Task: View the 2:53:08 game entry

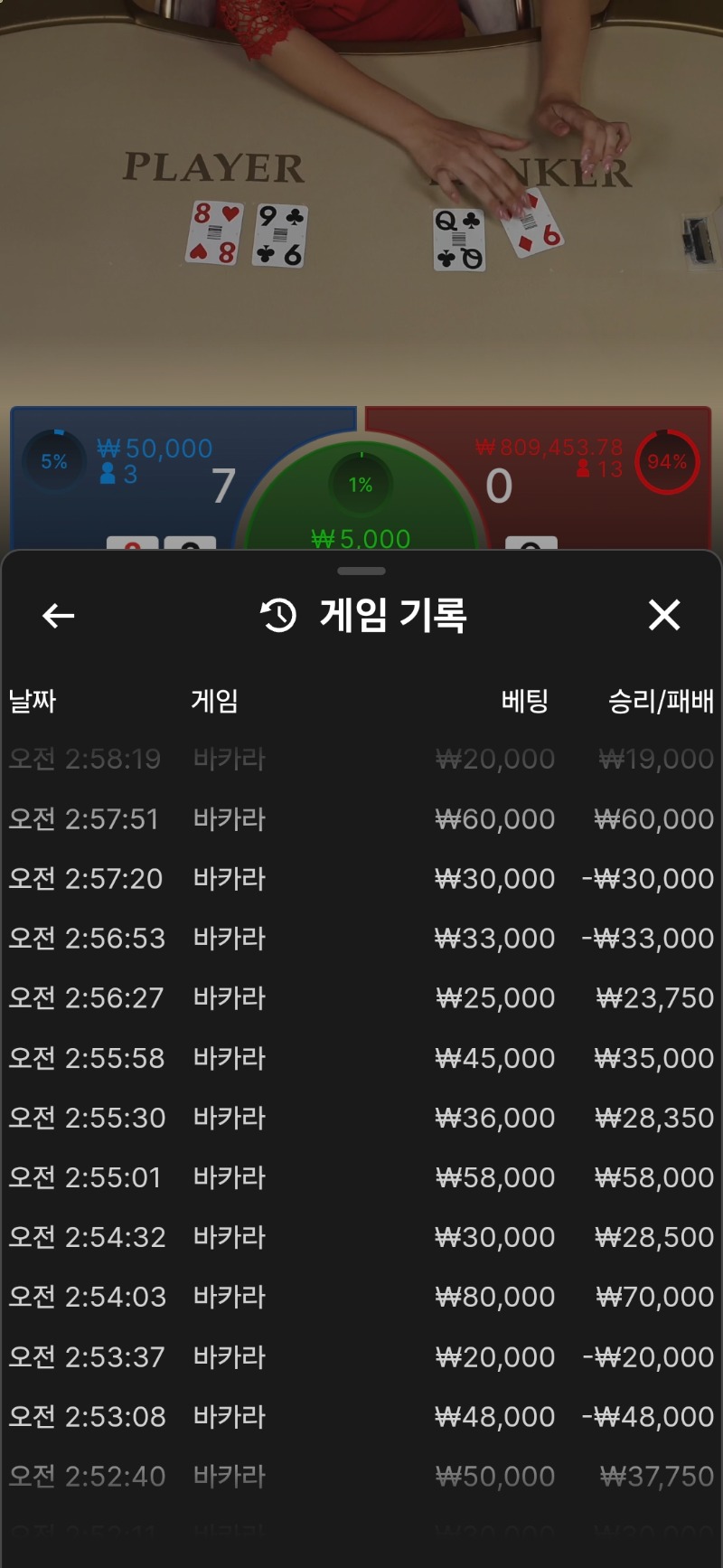Action: point(361,1416)
